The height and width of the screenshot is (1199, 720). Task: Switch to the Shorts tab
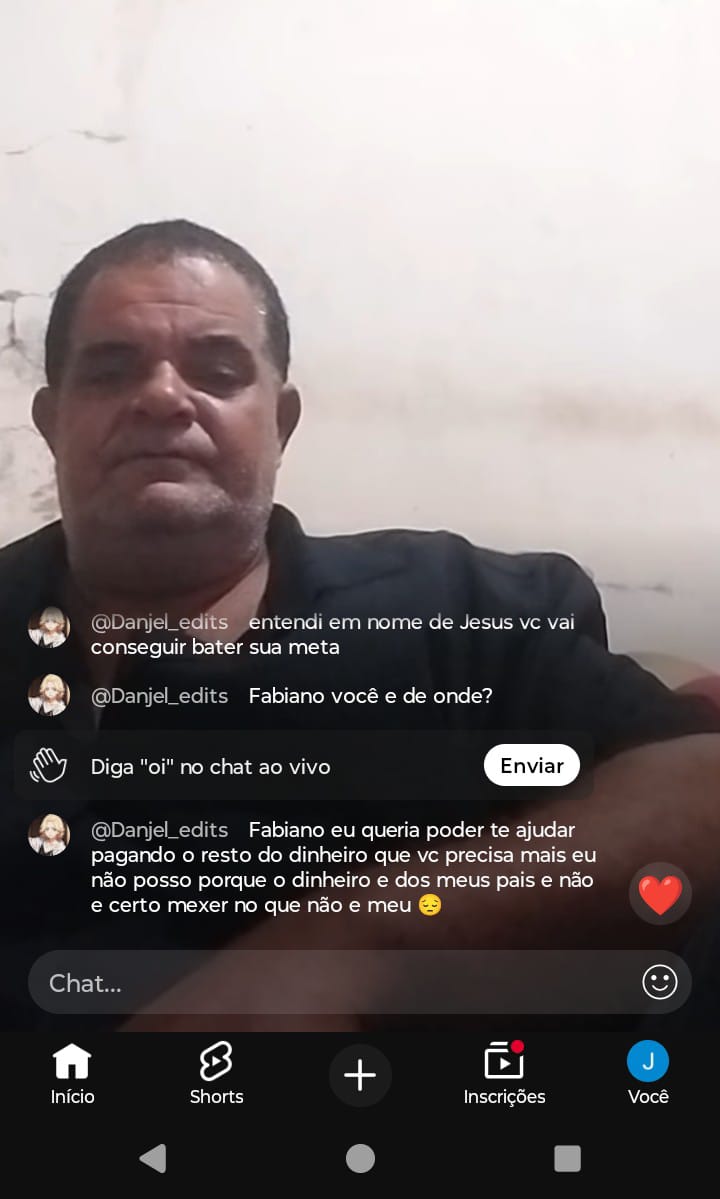pyautogui.click(x=216, y=1074)
